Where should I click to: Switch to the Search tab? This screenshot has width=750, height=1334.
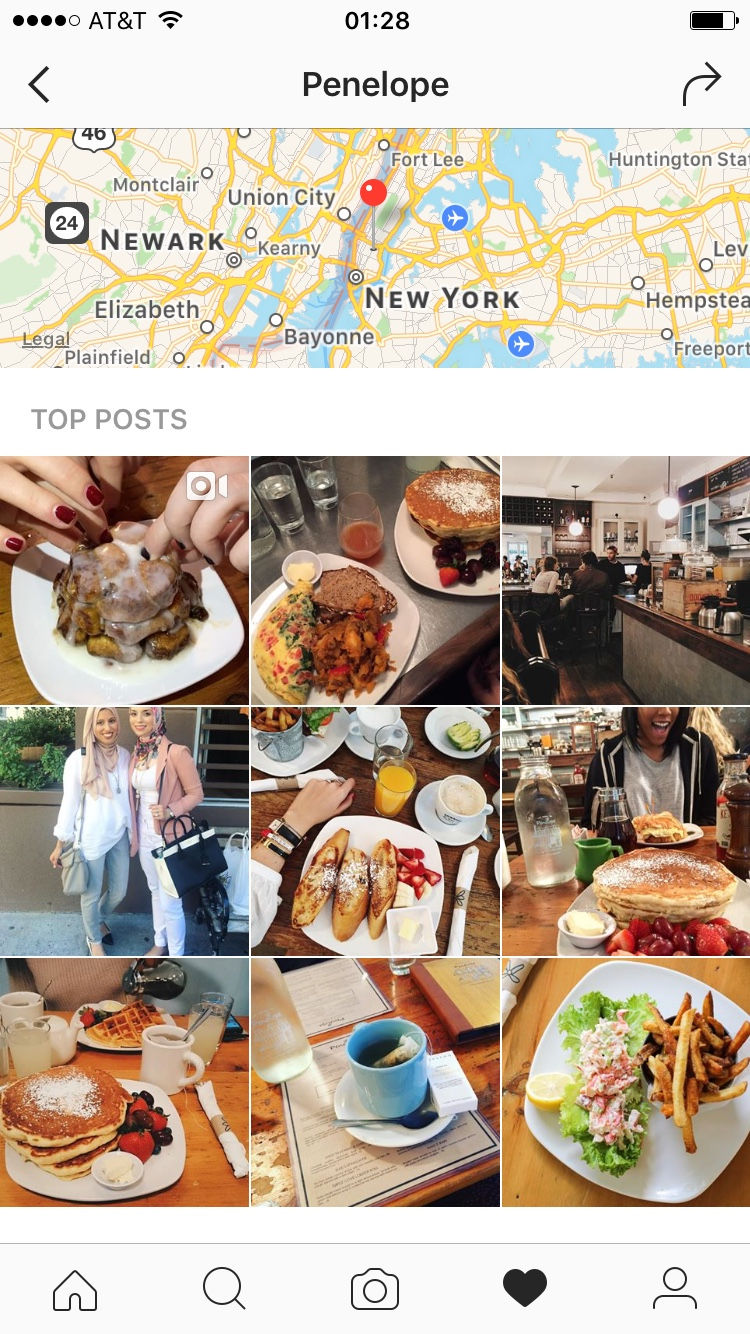[224, 1289]
